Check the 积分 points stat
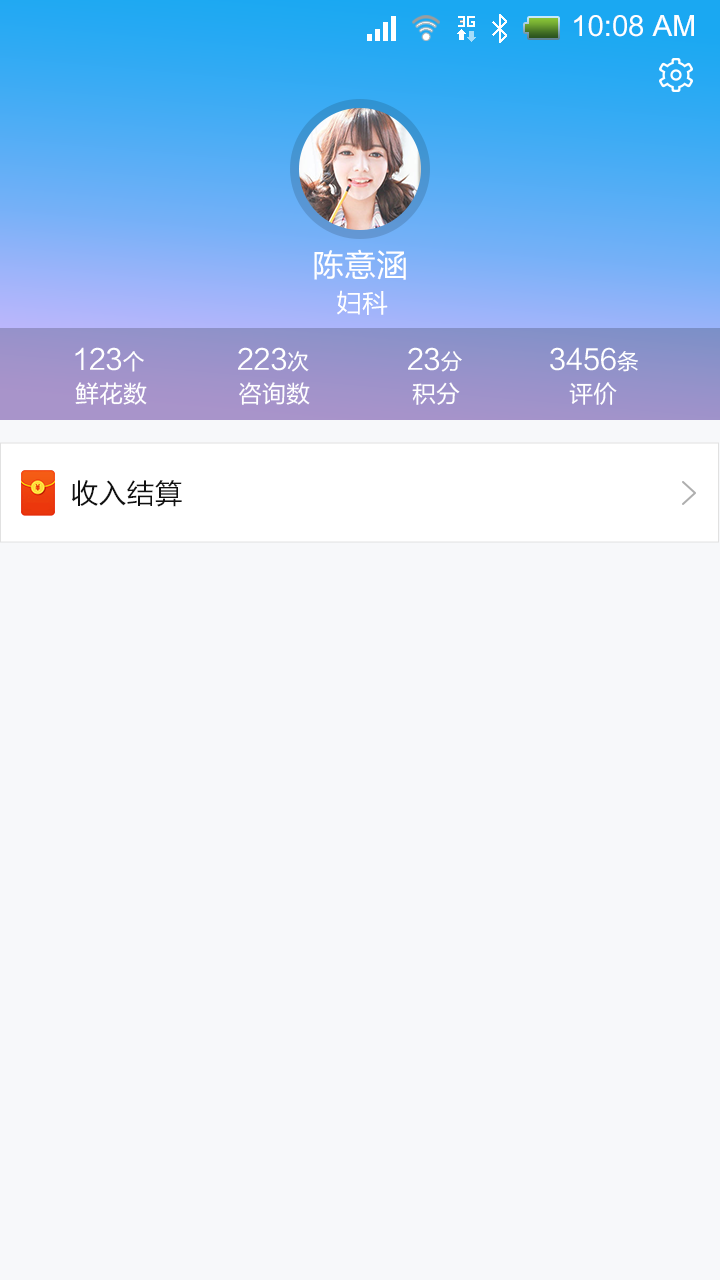This screenshot has height=1280, width=720. tap(435, 375)
